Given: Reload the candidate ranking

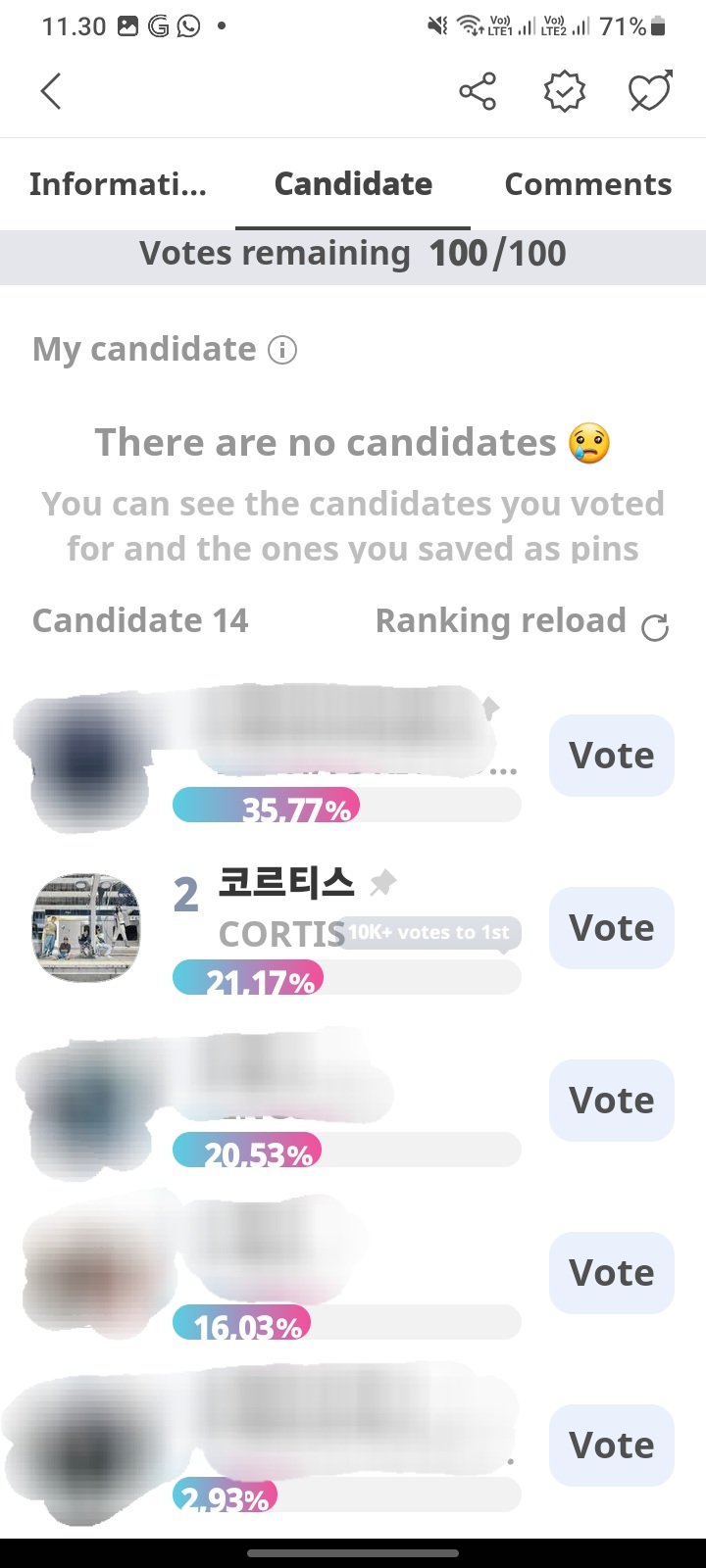Looking at the screenshot, I should (x=654, y=626).
